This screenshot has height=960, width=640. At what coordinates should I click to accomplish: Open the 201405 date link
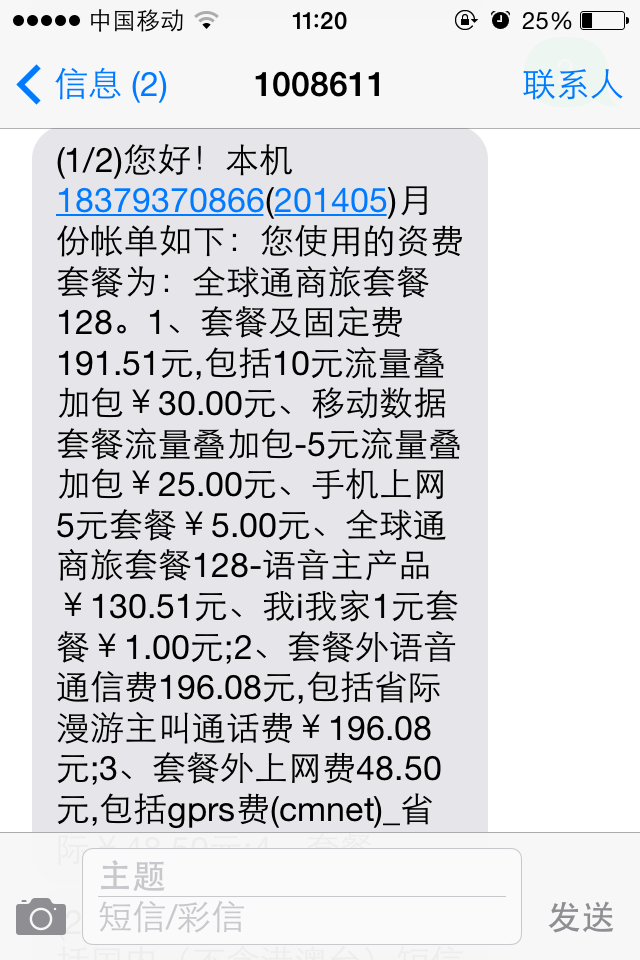(329, 201)
